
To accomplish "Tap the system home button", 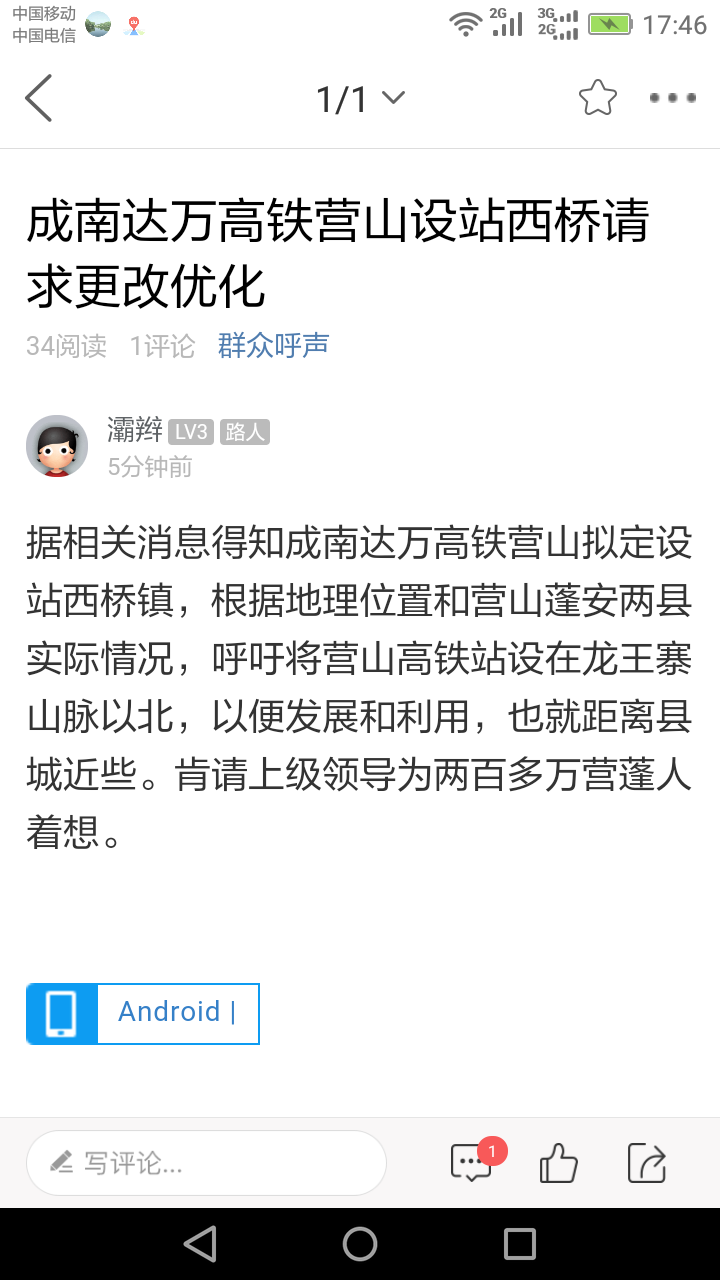I will click(x=360, y=1244).
